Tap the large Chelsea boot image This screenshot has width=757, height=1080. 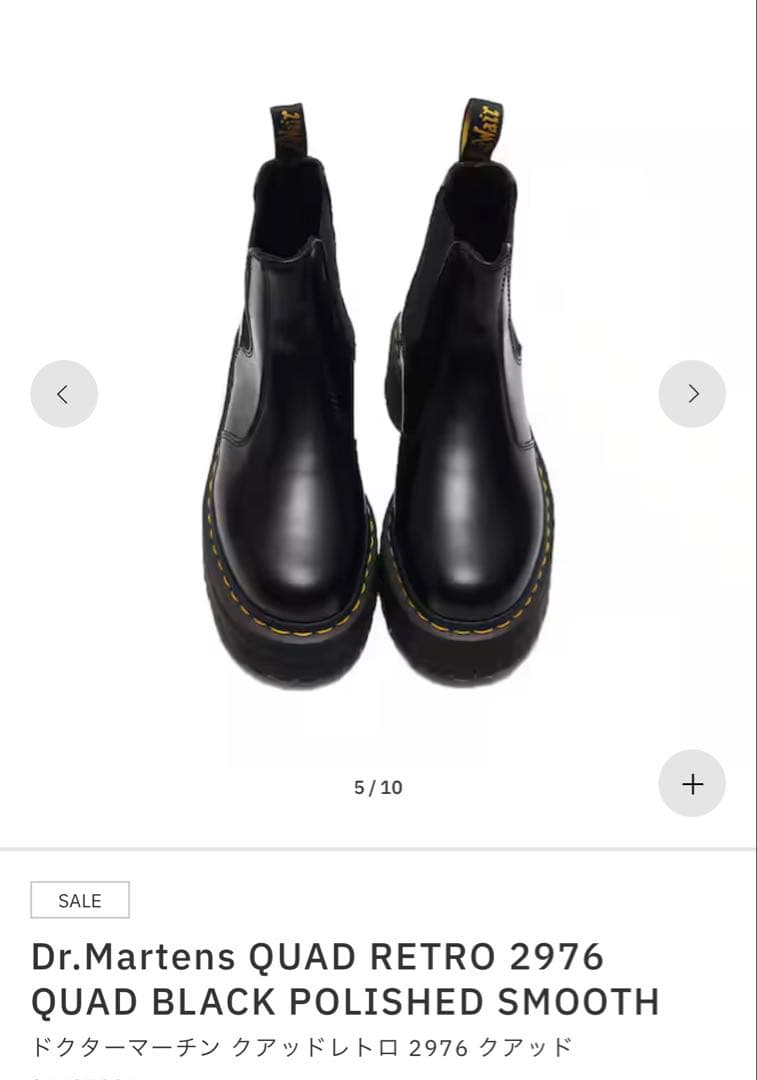click(x=378, y=400)
